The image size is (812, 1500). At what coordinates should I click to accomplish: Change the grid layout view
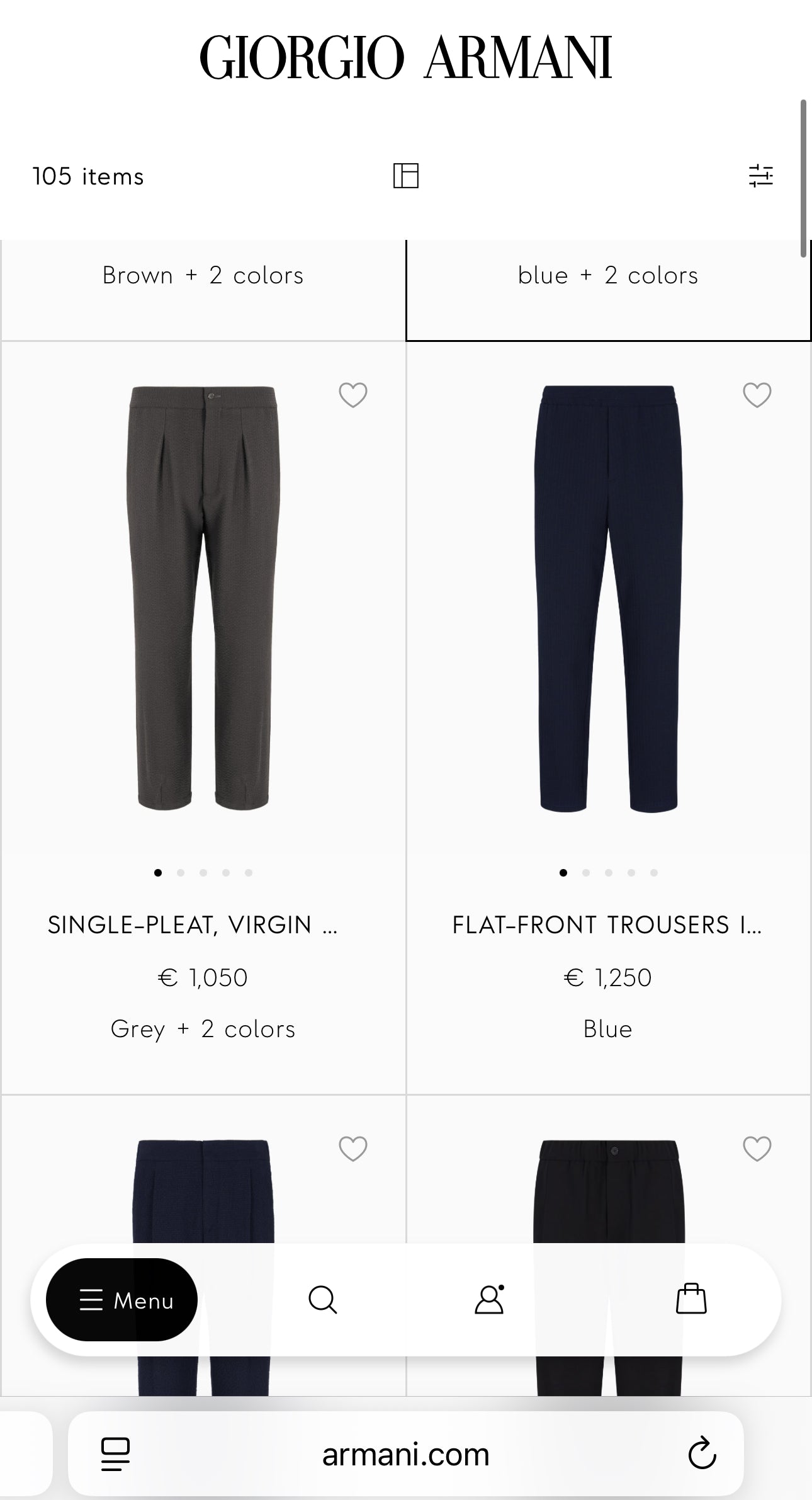(x=406, y=176)
